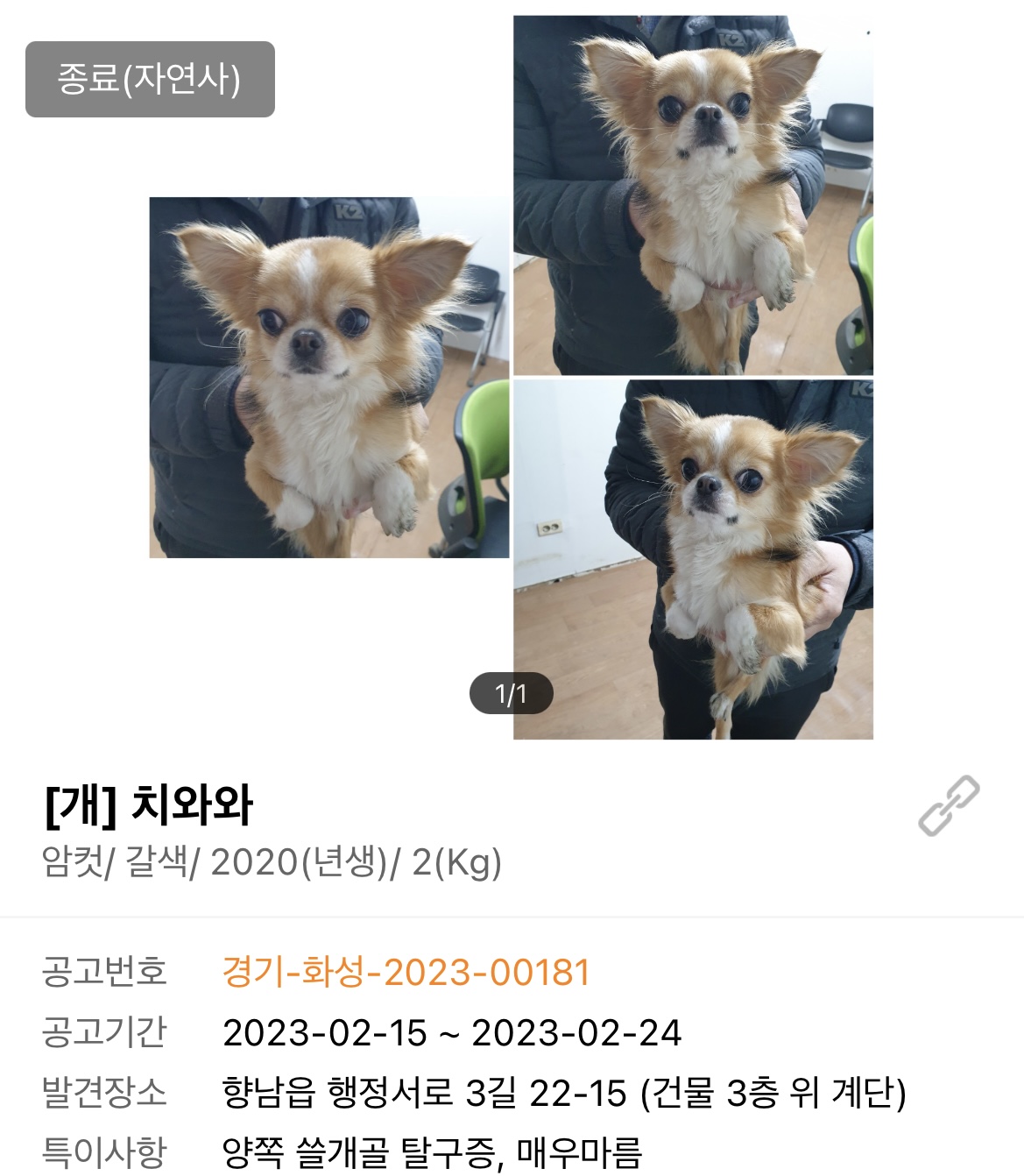This screenshot has width=1024, height=1176.
Task: Open notice number 경기-화성-2023-00181
Action: [x=406, y=972]
